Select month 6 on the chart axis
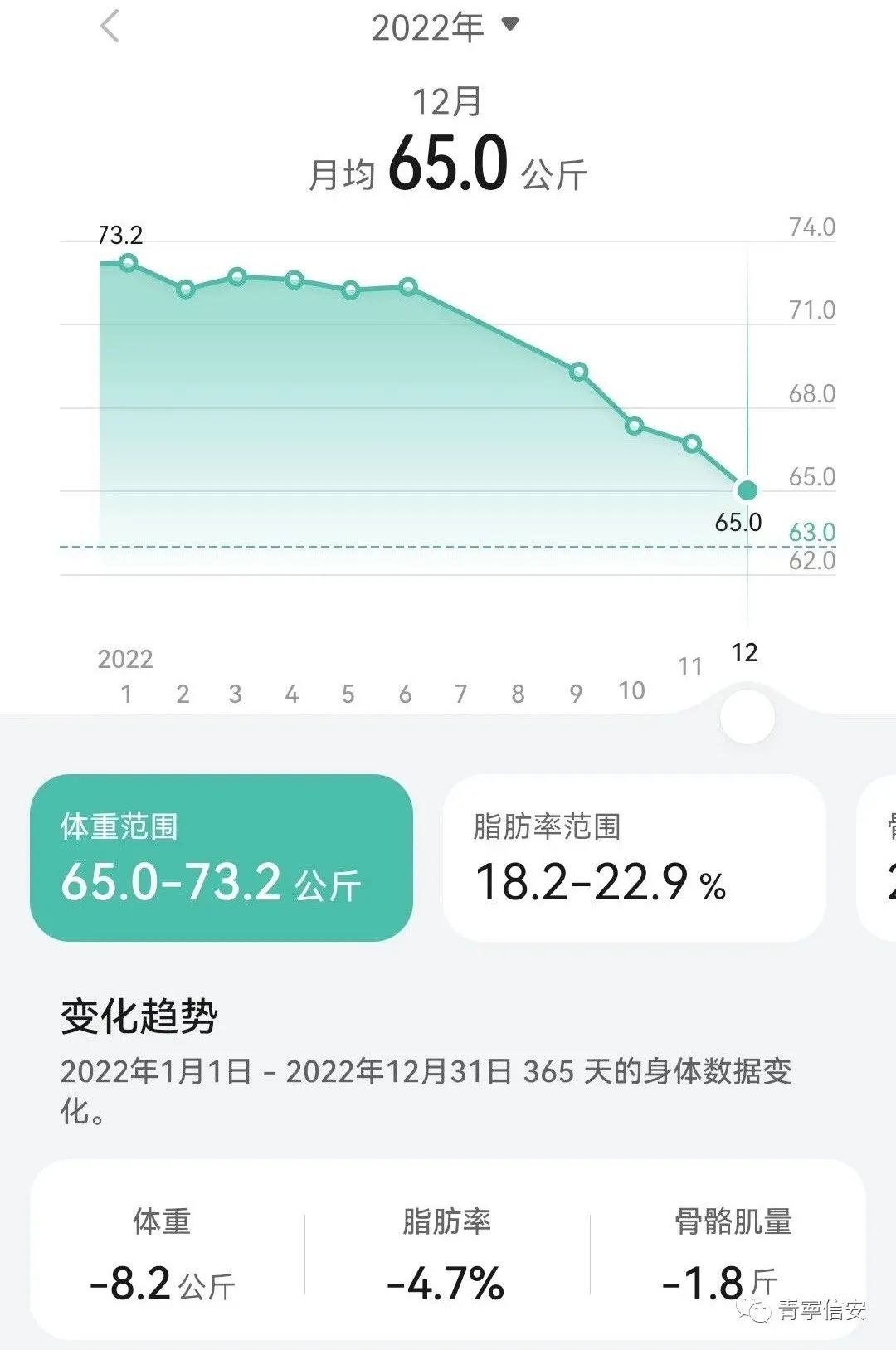 pyautogui.click(x=405, y=694)
